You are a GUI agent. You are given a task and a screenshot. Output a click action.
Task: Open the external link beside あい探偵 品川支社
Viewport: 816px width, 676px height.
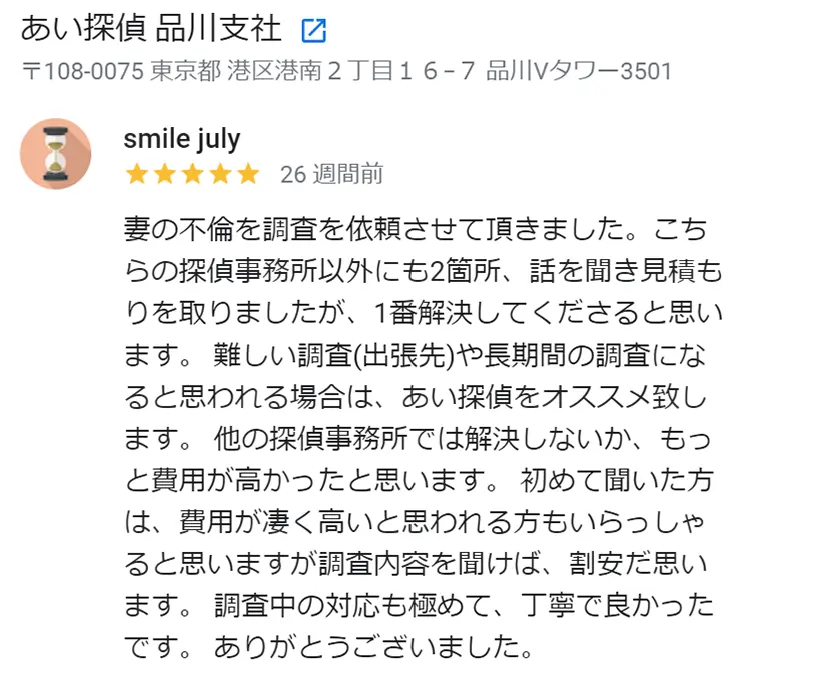(313, 30)
